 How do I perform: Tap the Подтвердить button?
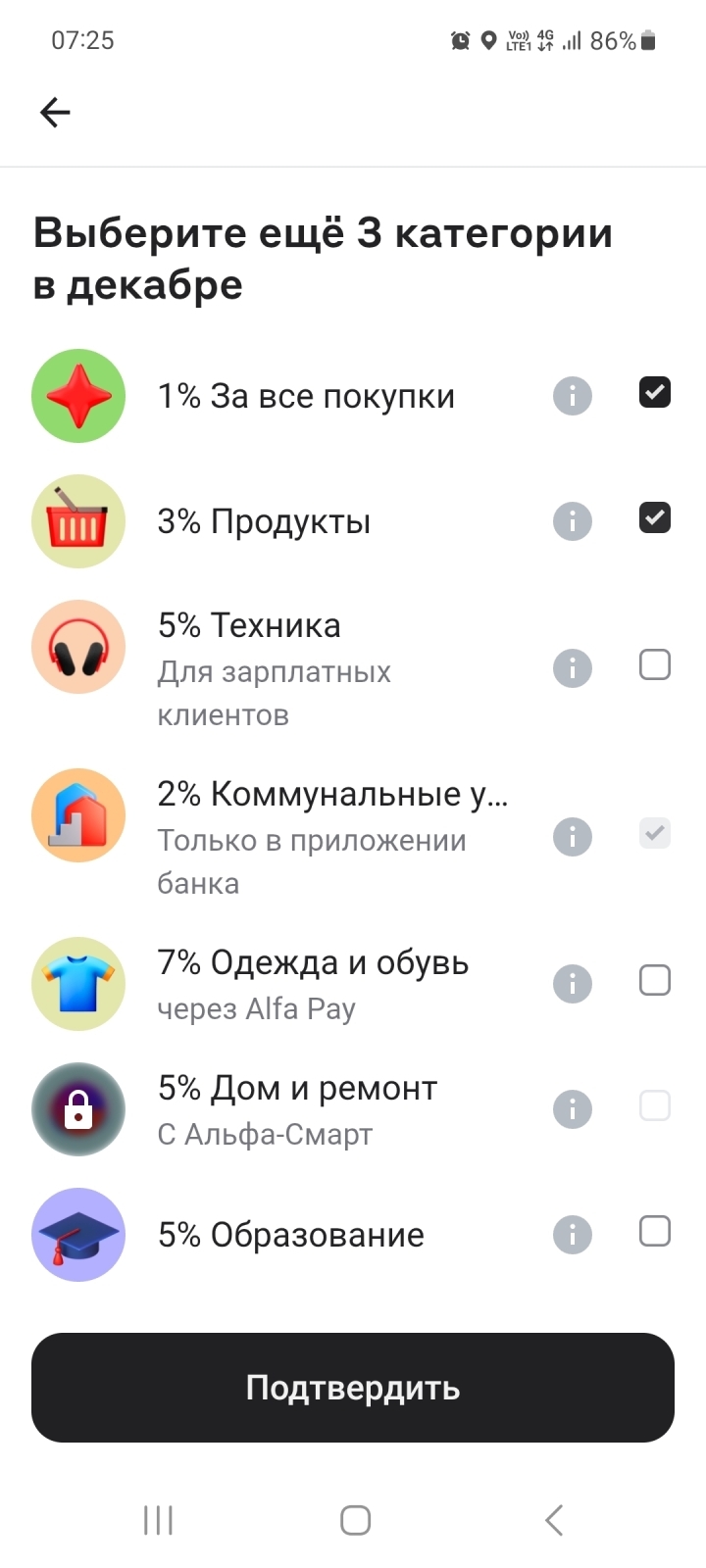coord(353,1388)
